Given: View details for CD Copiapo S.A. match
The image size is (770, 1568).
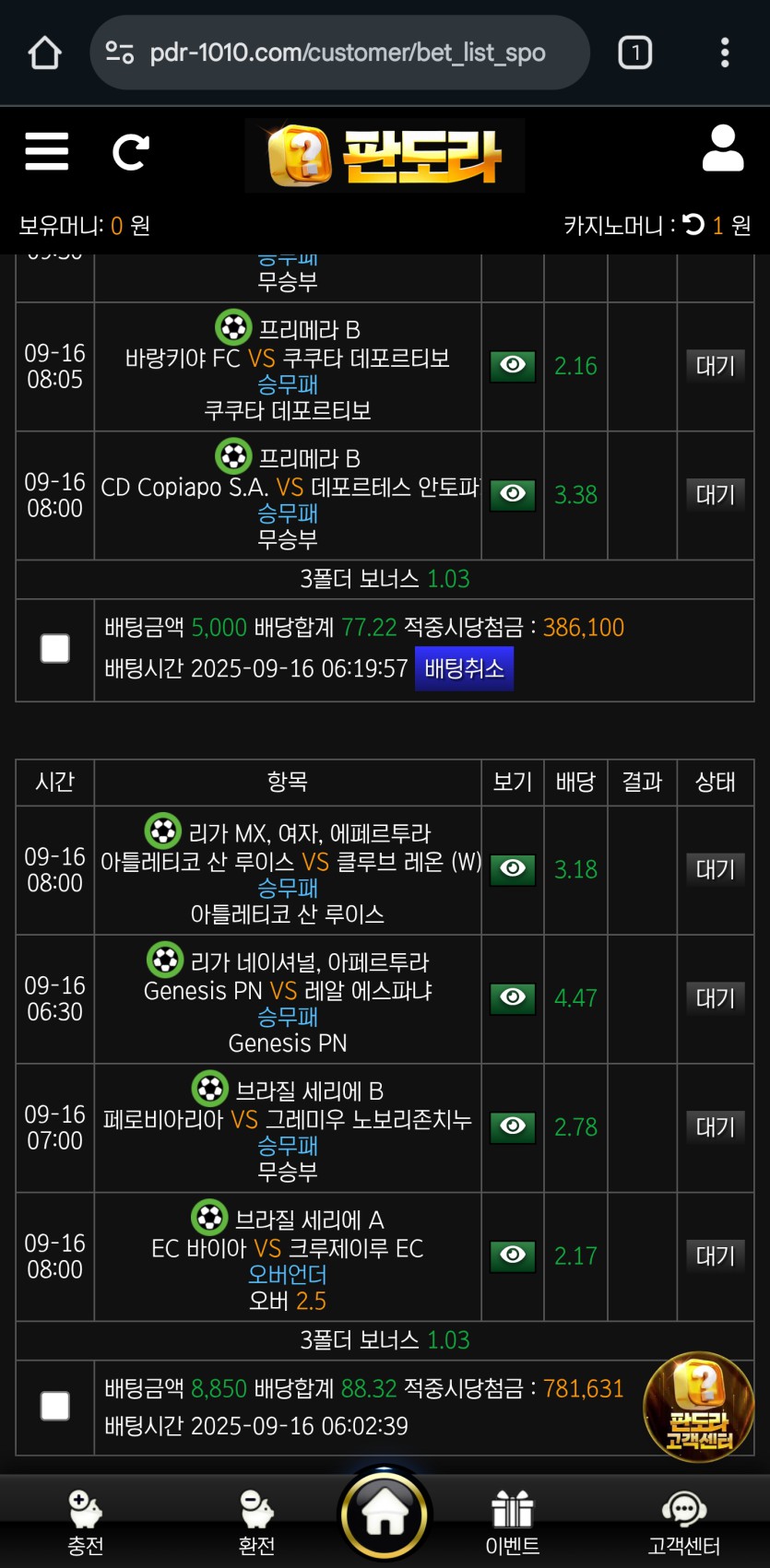Looking at the screenshot, I should point(513,495).
